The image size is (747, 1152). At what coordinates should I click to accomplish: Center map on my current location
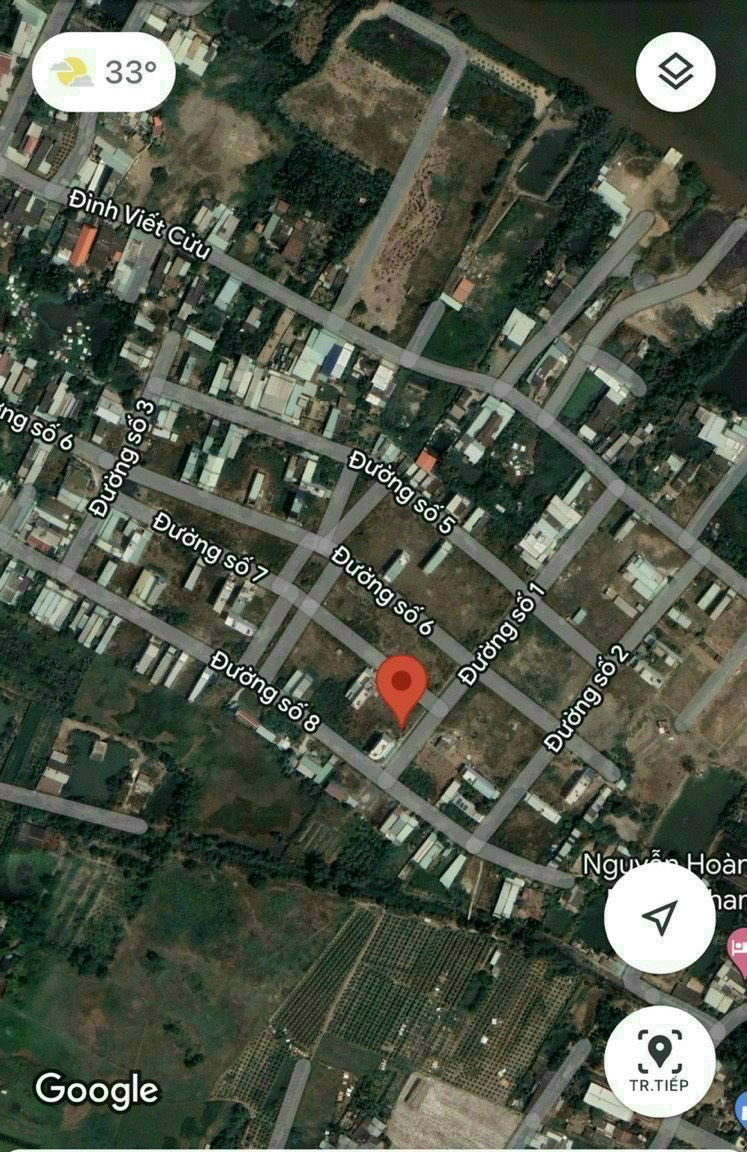[x=659, y=917]
